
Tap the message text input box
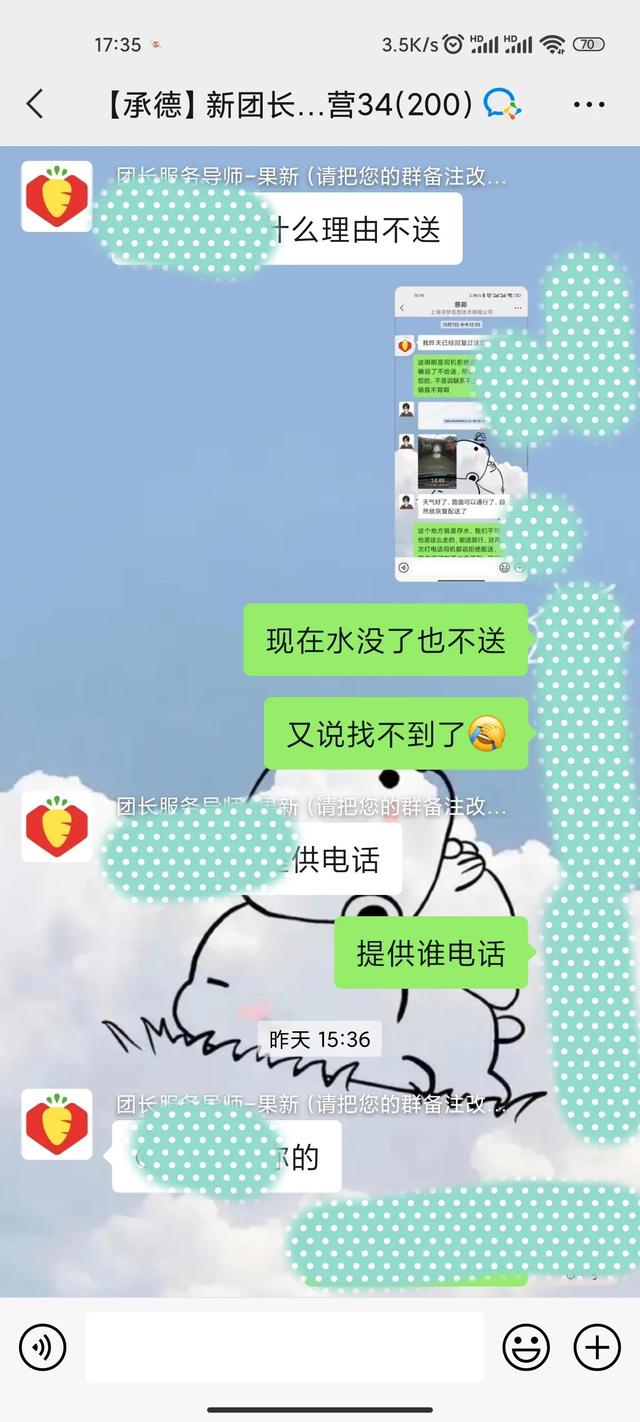(284, 1348)
